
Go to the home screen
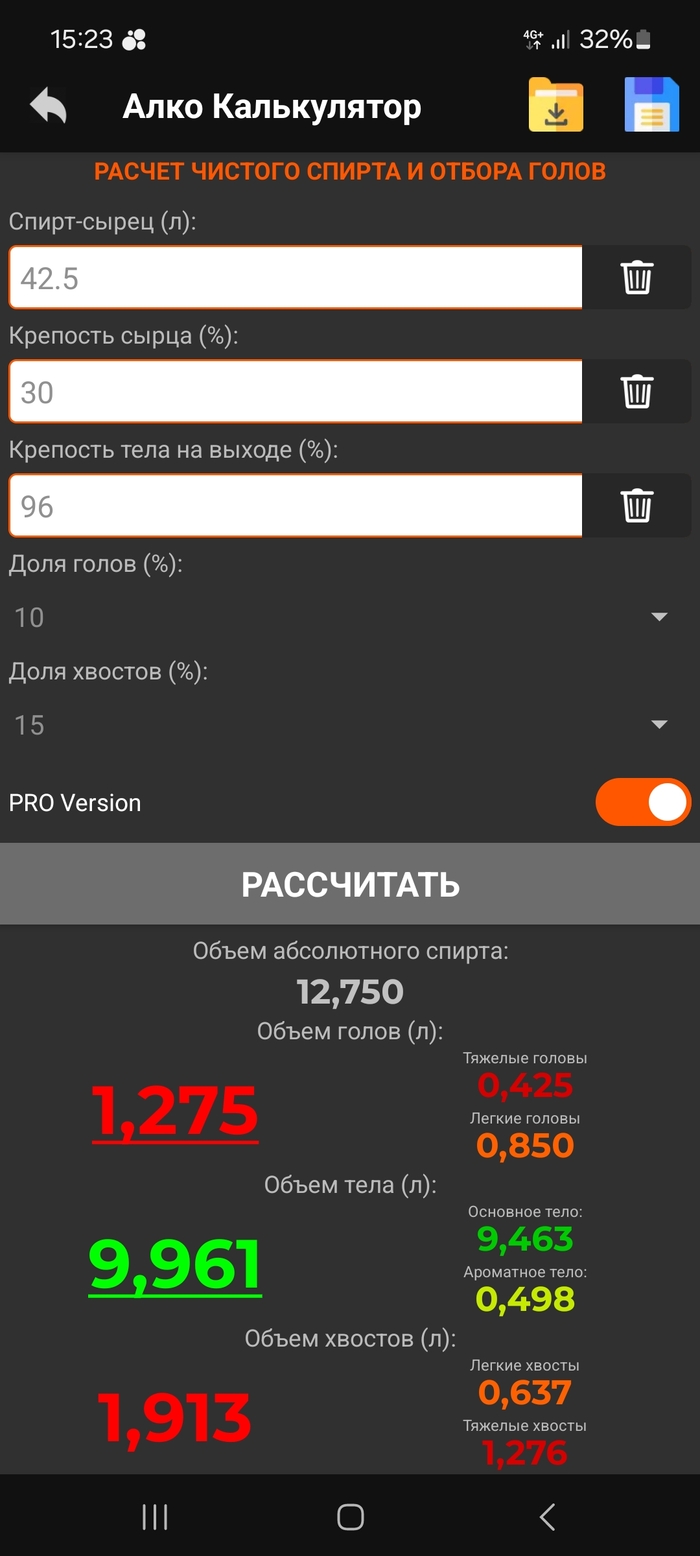coord(350,1517)
